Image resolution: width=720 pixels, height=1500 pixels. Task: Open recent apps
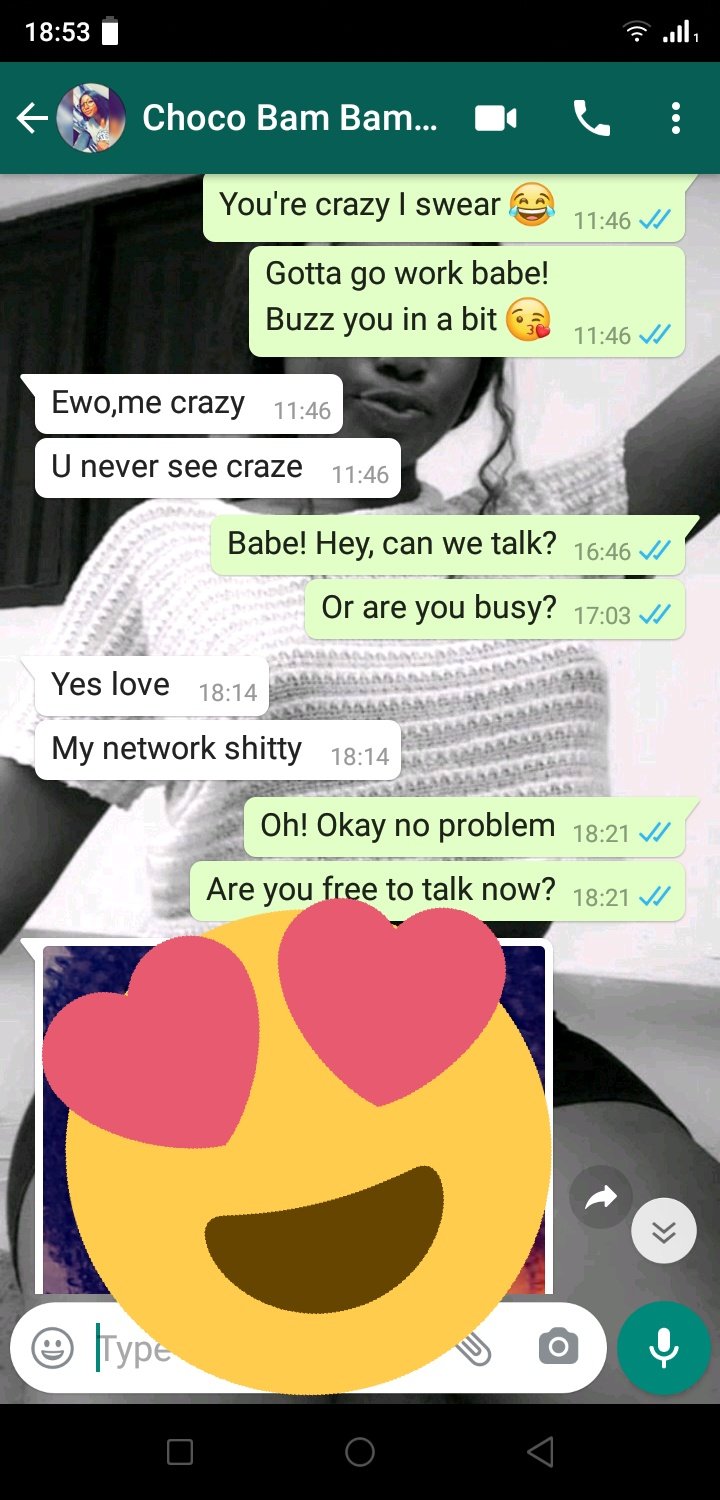pyautogui.click(x=180, y=1452)
